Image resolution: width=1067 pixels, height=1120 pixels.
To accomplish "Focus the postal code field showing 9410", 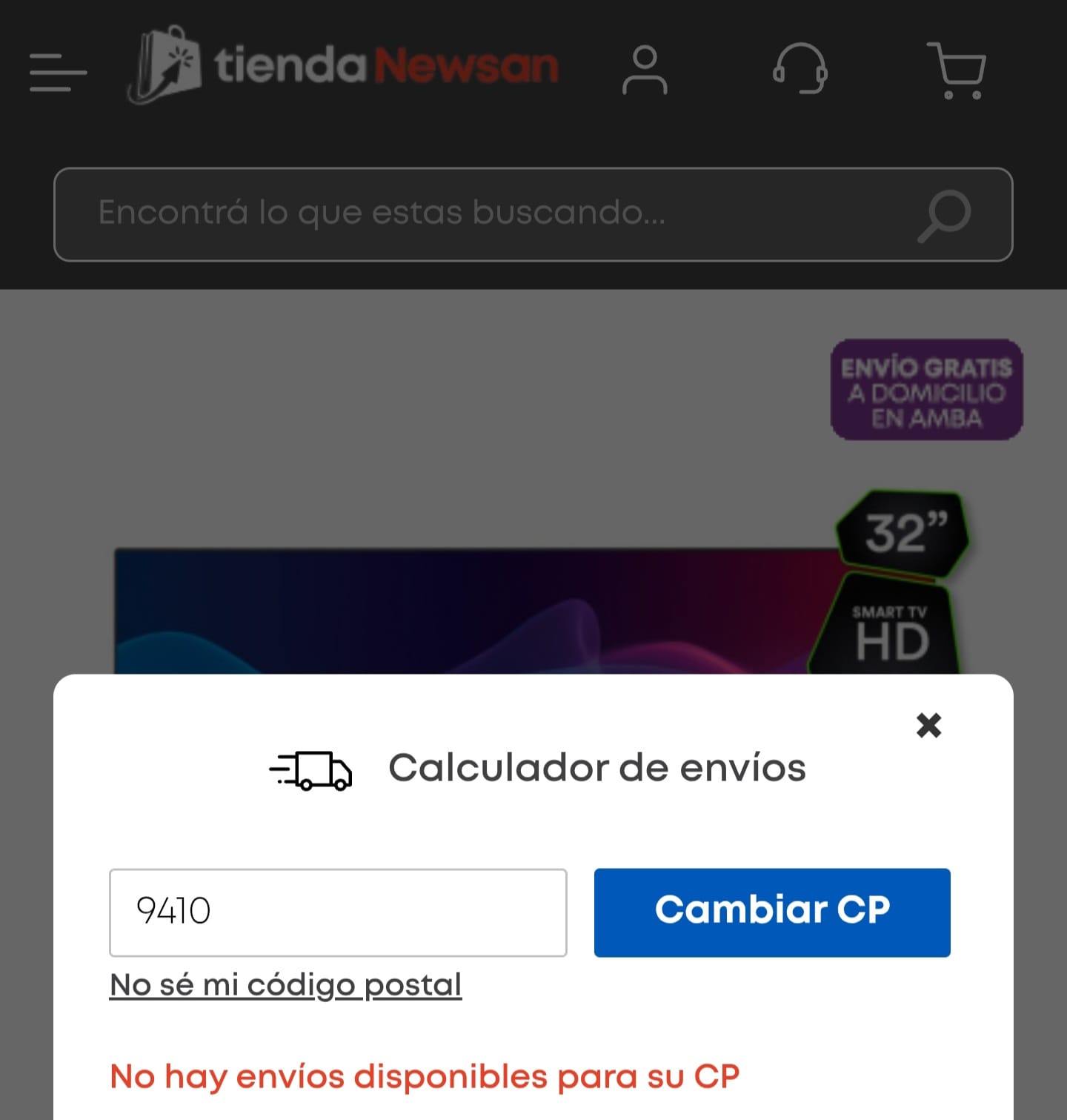I will [338, 912].
